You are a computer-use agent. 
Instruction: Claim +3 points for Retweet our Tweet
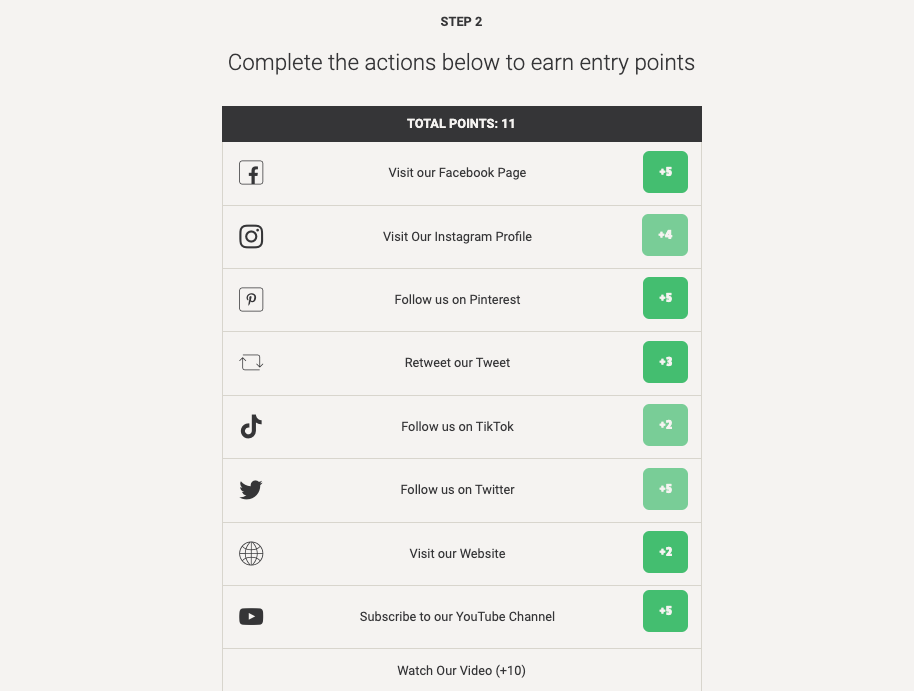pyautogui.click(x=664, y=362)
